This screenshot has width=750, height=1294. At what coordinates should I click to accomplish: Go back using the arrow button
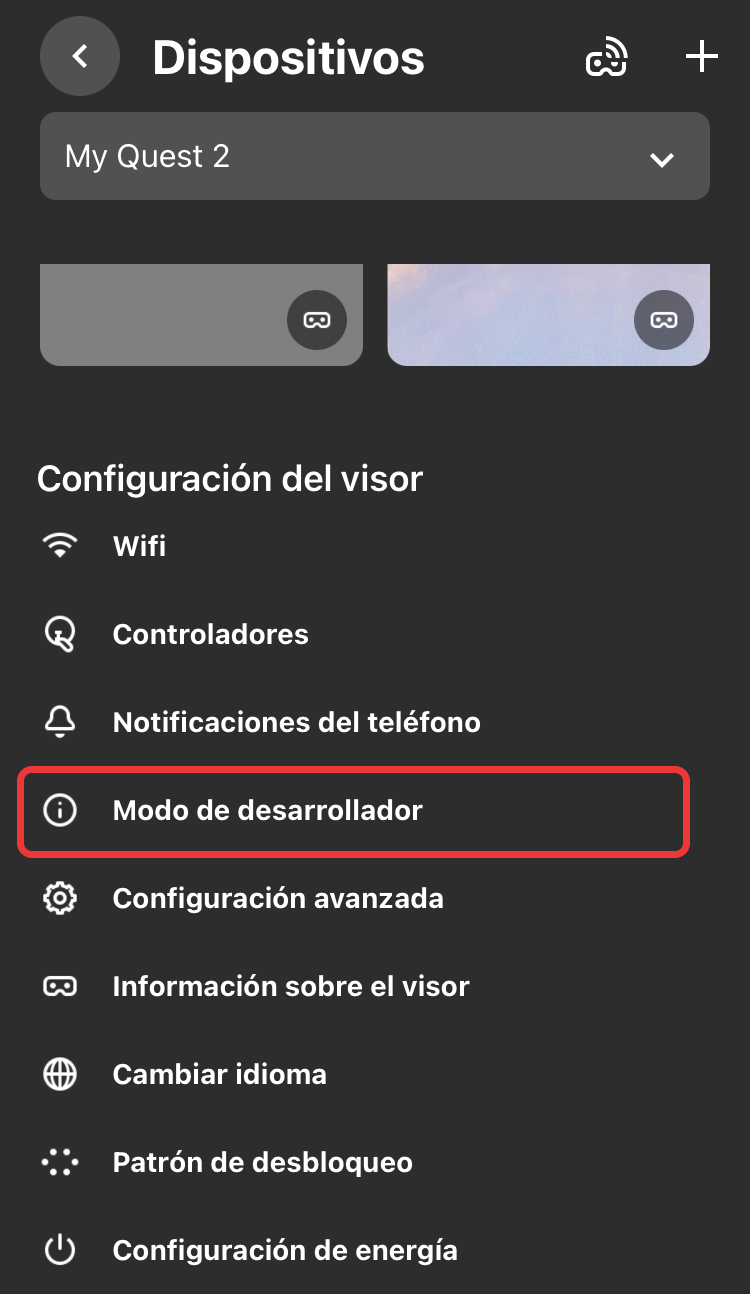click(x=80, y=56)
